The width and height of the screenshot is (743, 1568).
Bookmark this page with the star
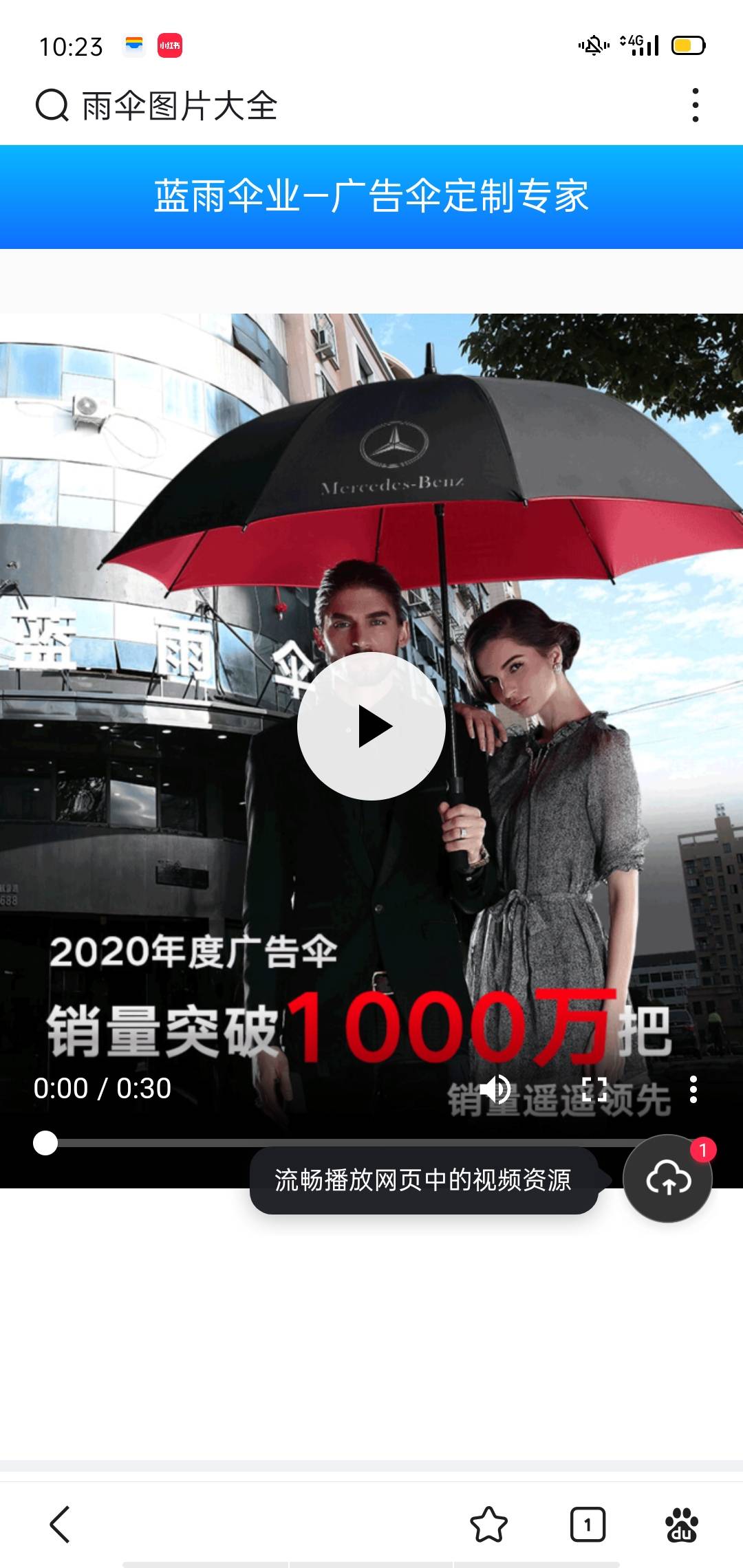pos(488,1524)
